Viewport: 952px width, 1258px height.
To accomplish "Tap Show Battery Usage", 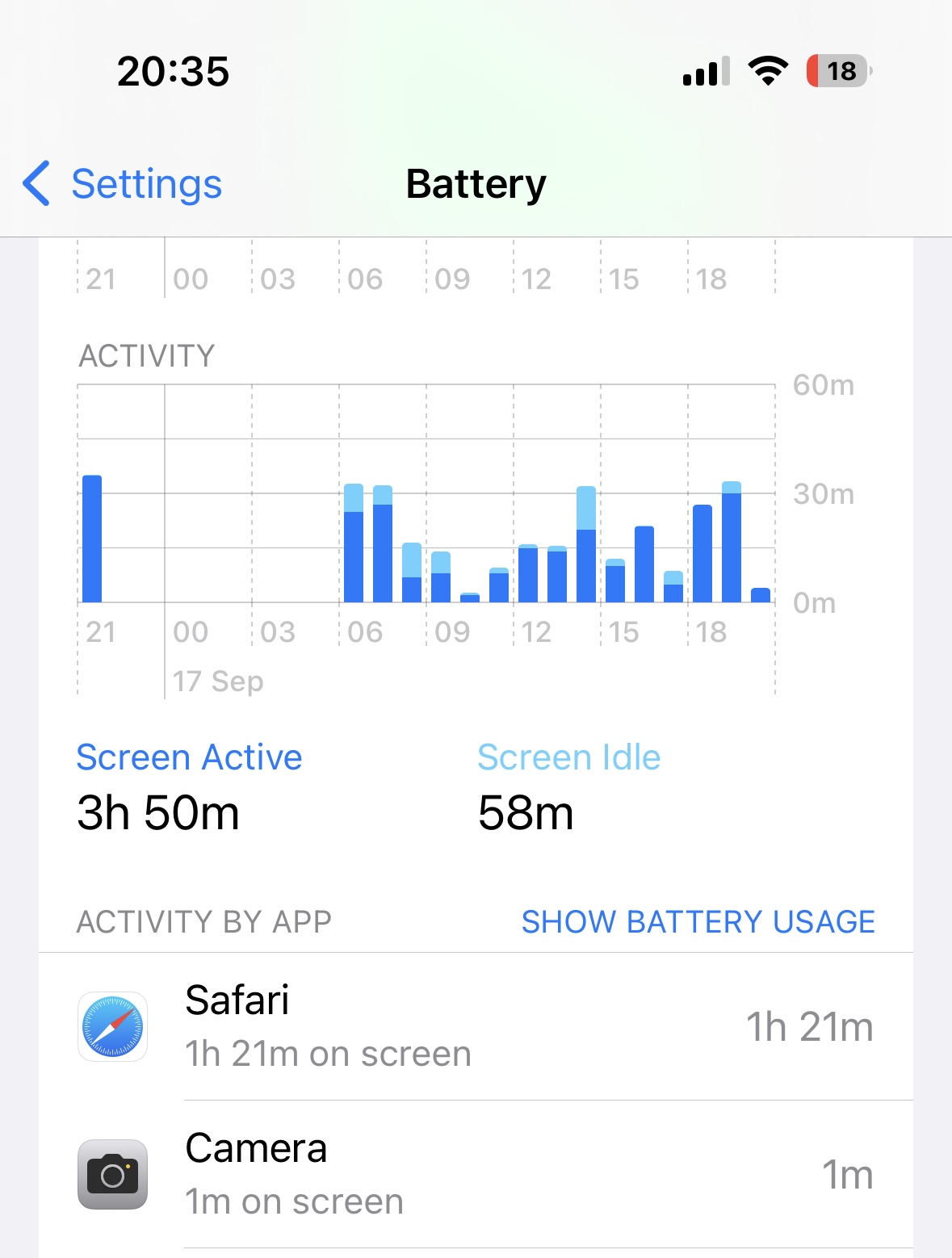I will (698, 921).
